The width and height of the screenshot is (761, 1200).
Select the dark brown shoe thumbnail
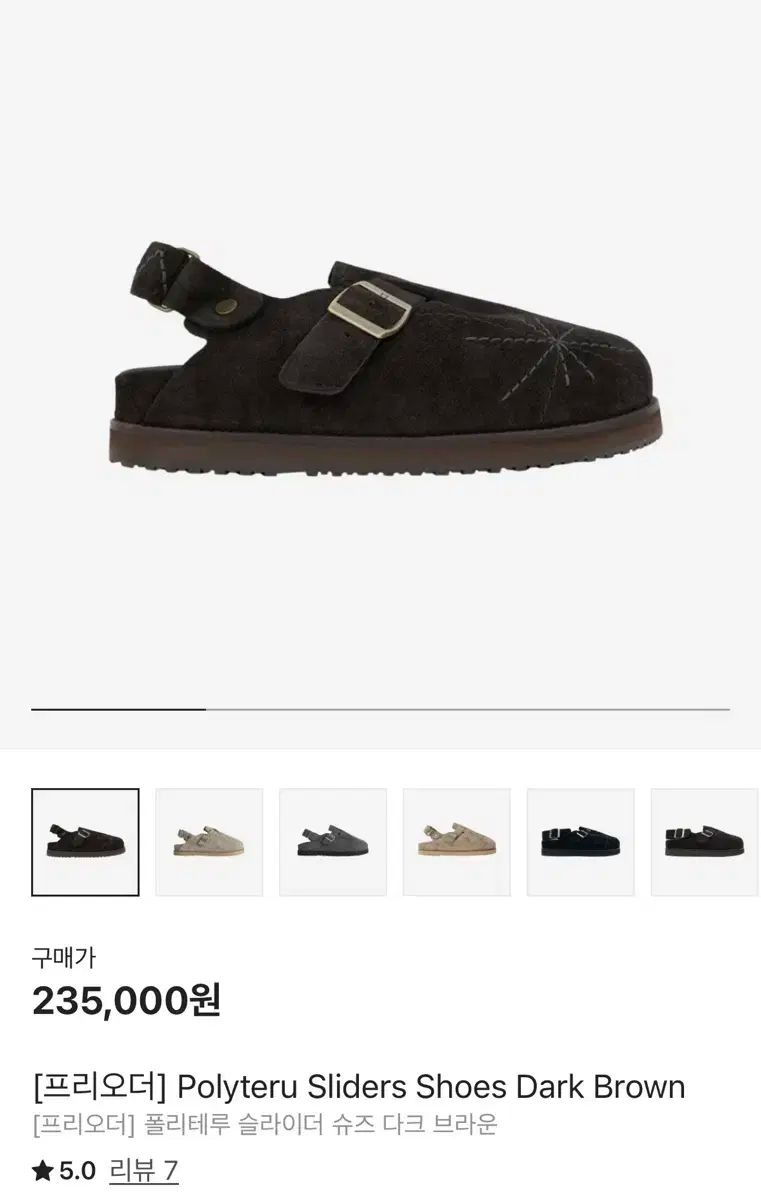(x=85, y=842)
